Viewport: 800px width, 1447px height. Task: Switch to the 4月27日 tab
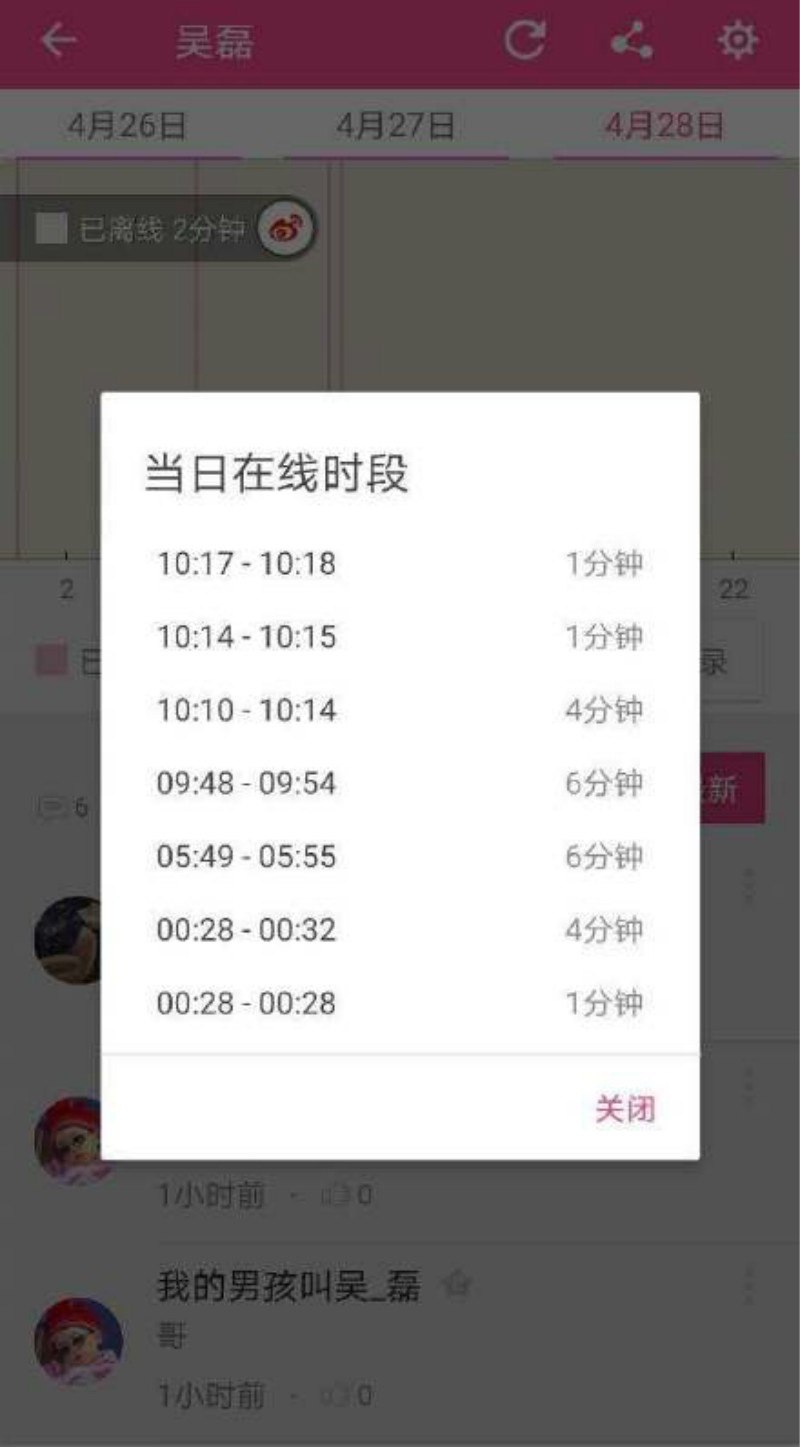(395, 126)
